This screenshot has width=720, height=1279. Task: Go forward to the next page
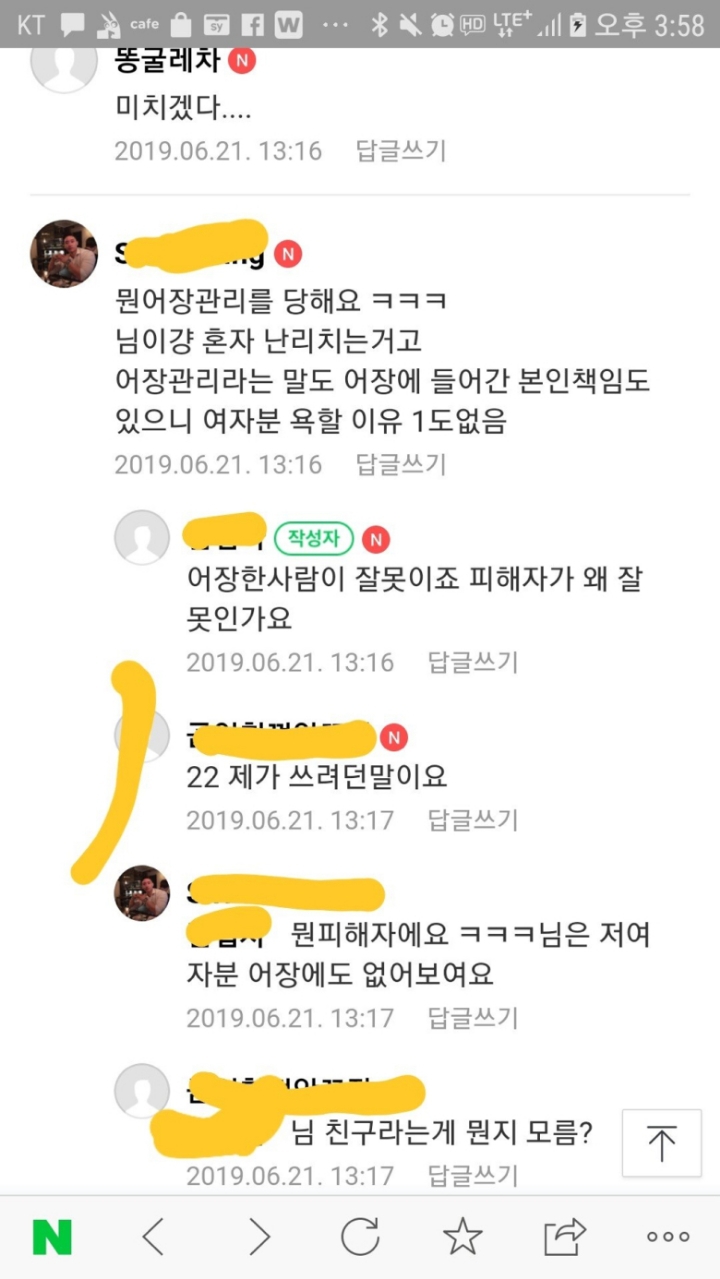[x=259, y=1237]
